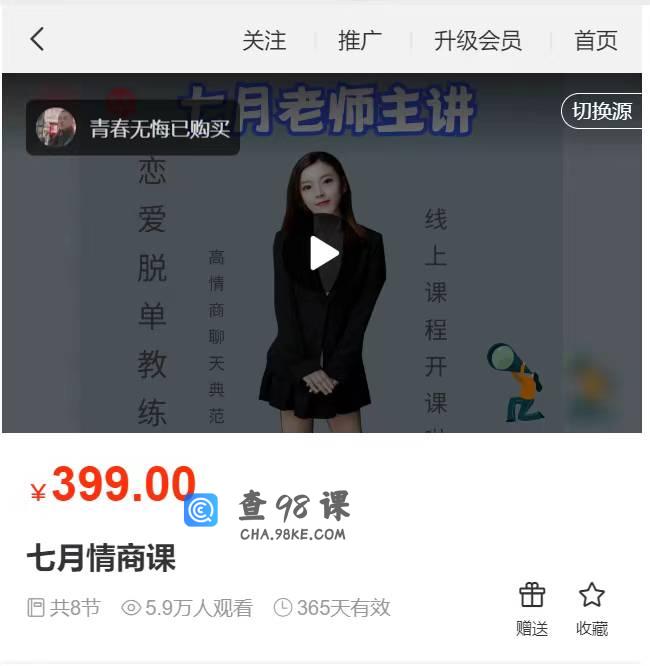Open the 推广 option
The height and width of the screenshot is (666, 650).
tap(360, 41)
